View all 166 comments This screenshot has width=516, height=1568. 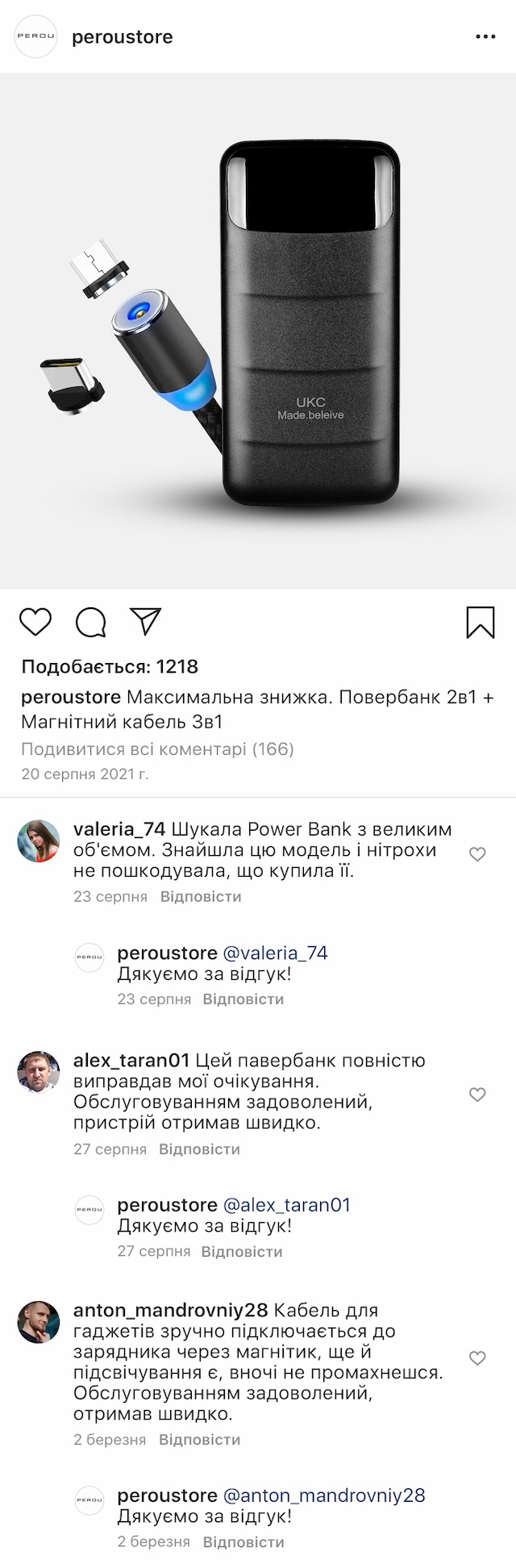(x=157, y=749)
